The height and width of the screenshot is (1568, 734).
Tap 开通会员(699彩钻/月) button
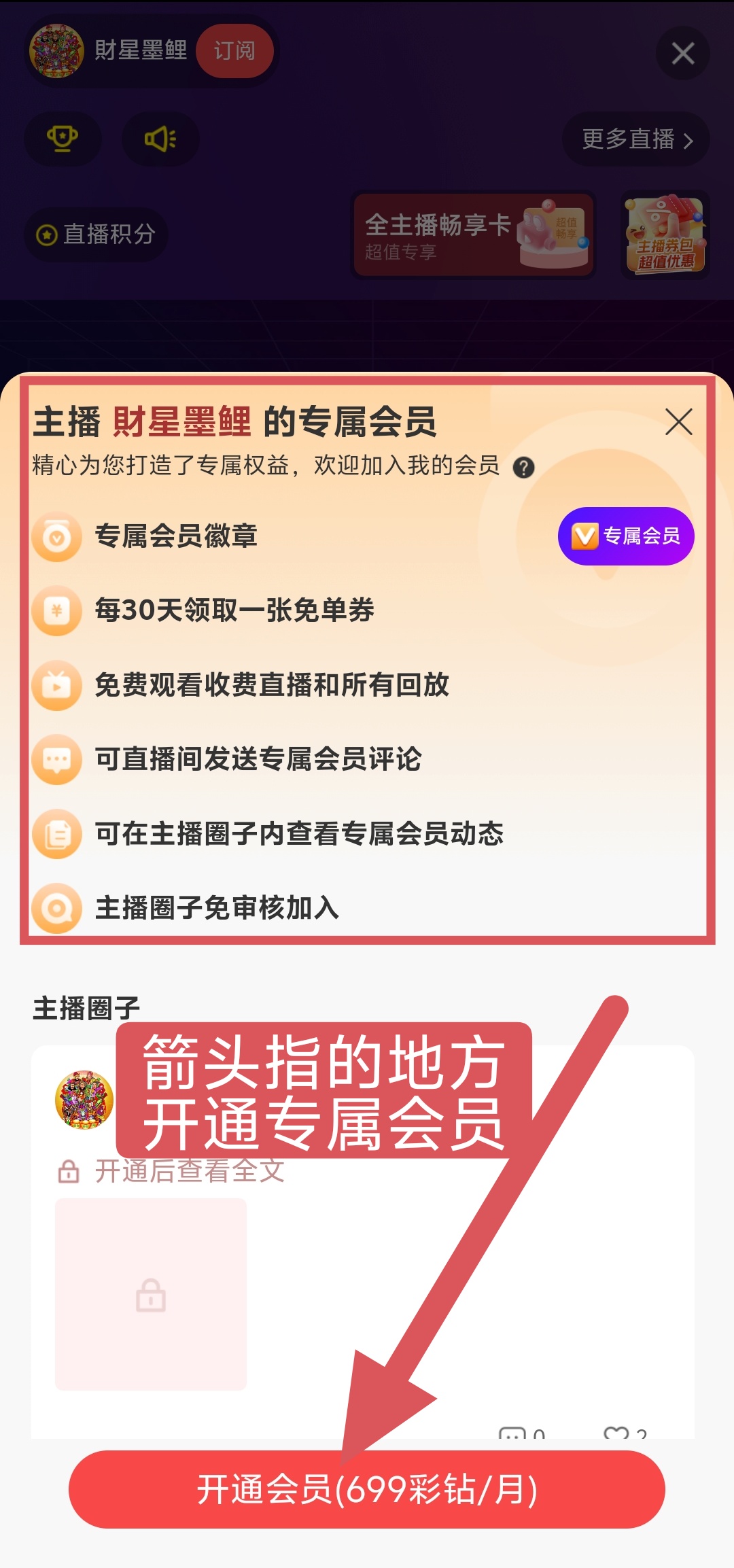pos(367,1489)
